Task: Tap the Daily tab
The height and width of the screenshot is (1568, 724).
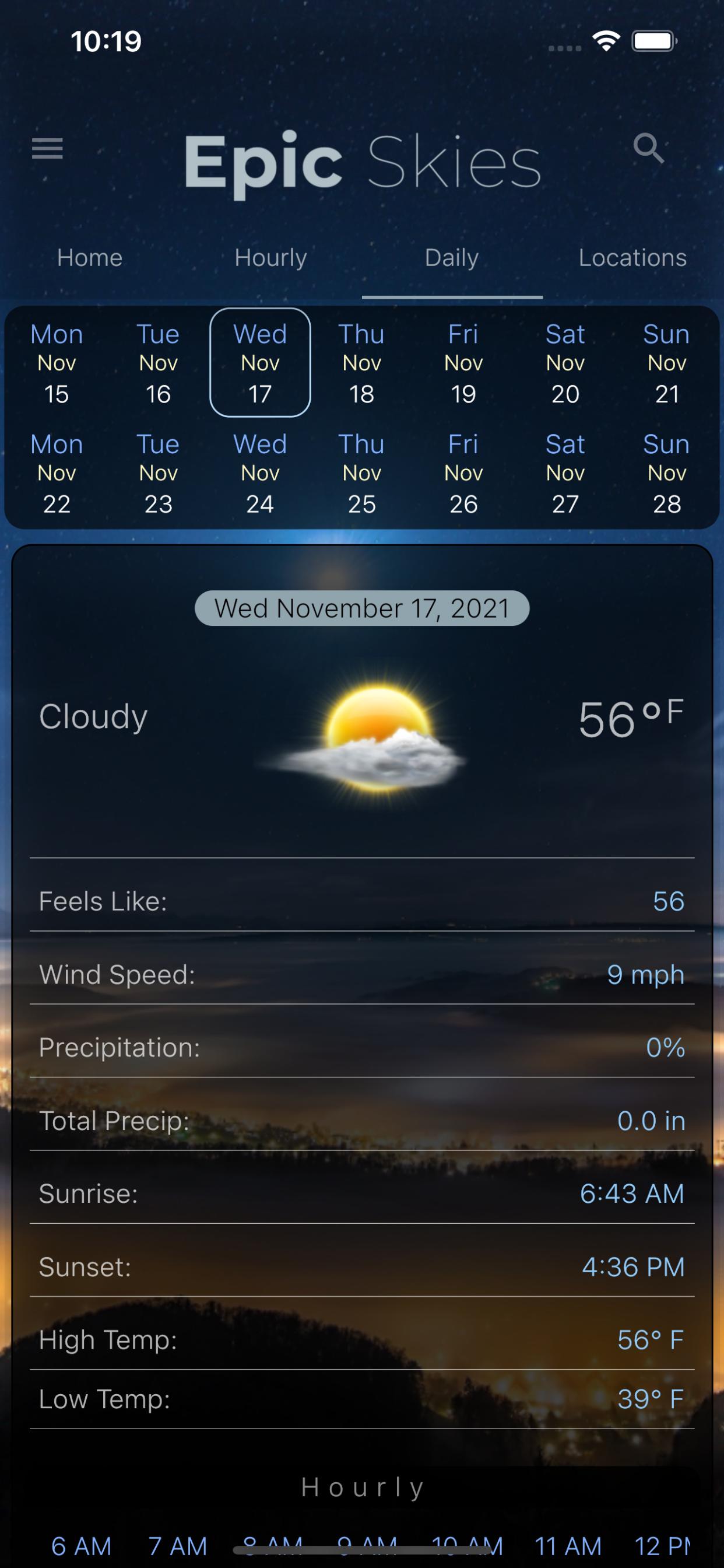Action: tap(452, 257)
